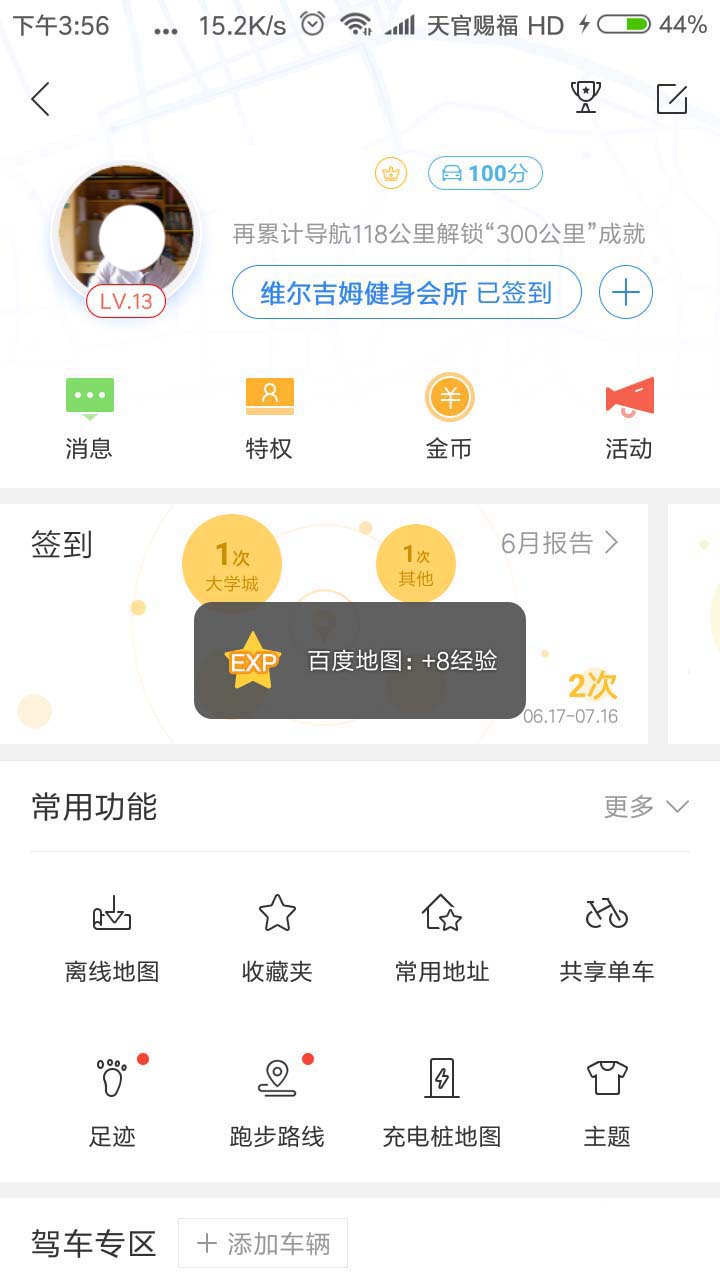The image size is (720, 1280).
Task: Tap the plus button next to check-in
Action: 625,292
